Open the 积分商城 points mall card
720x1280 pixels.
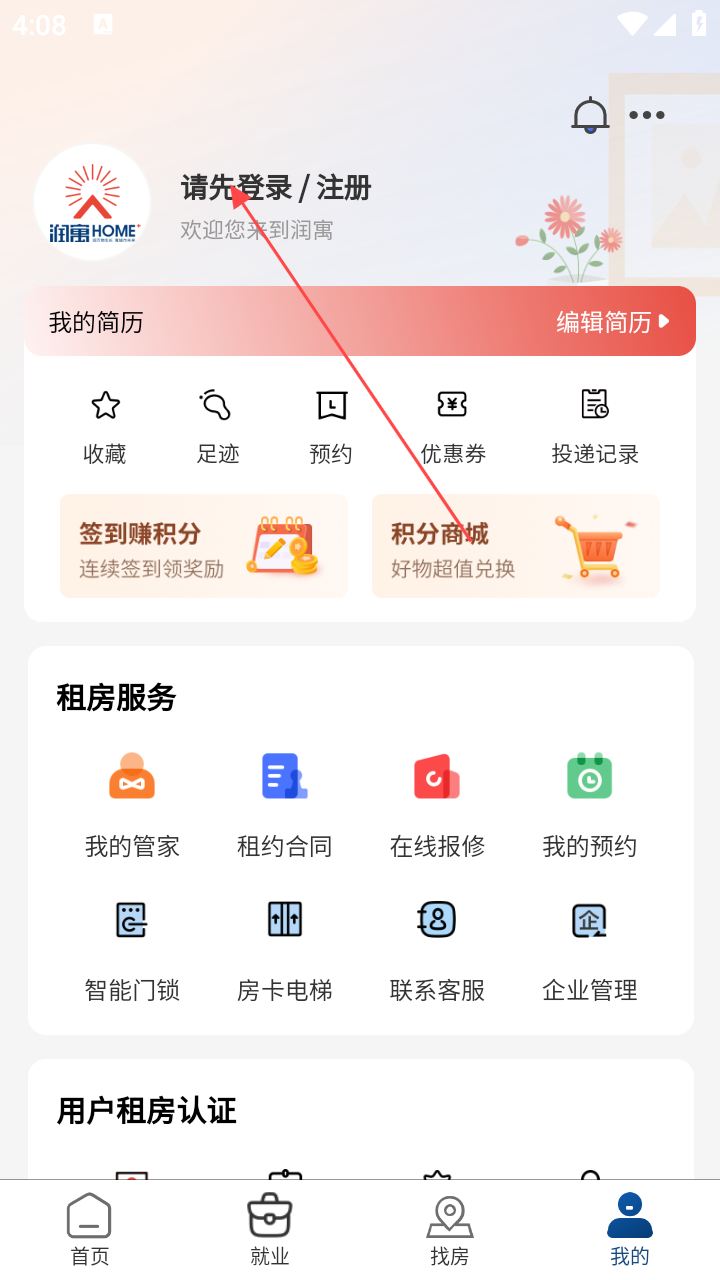pos(516,546)
